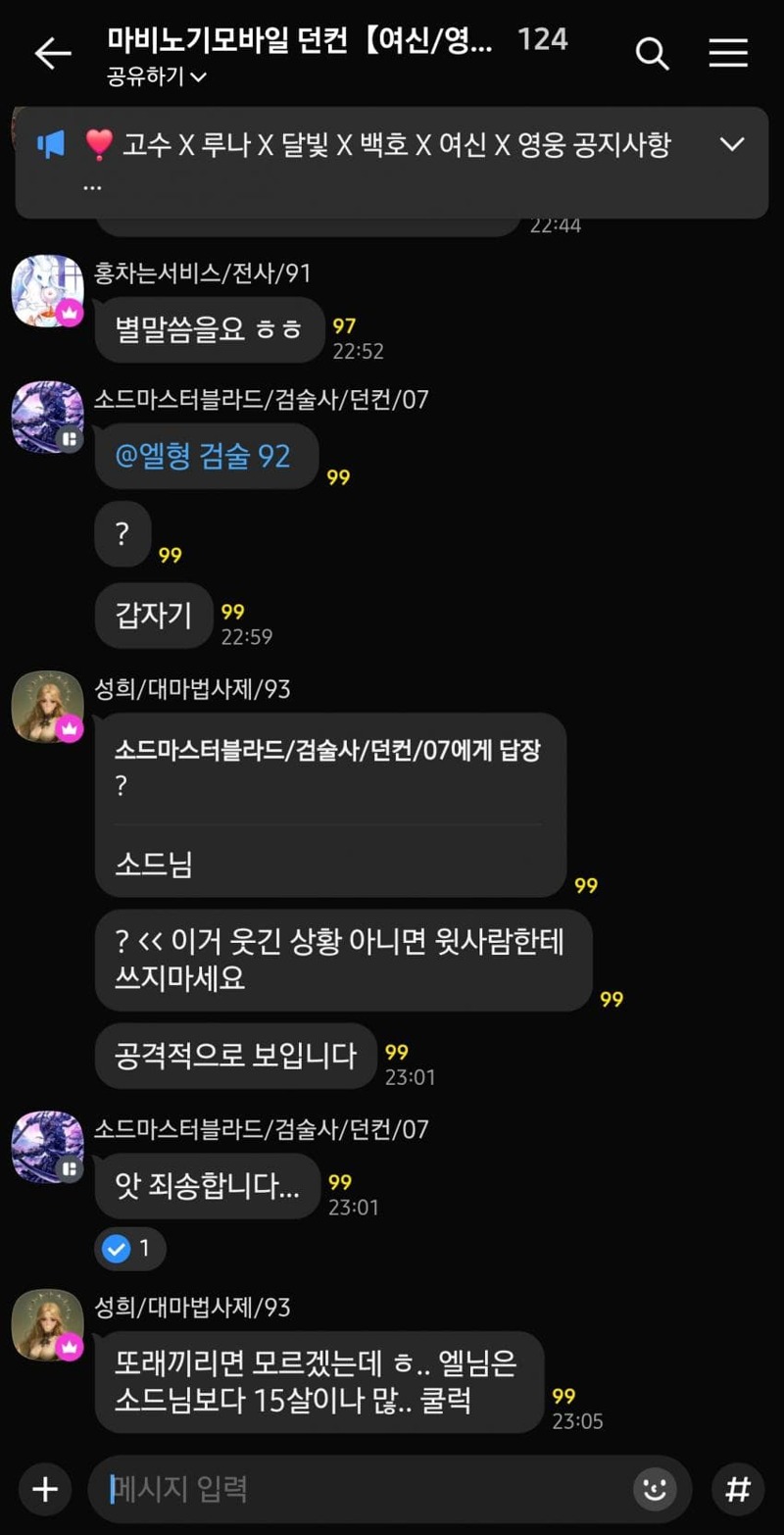Tap the hashtag search button
784x1535 pixels.
(737, 1490)
